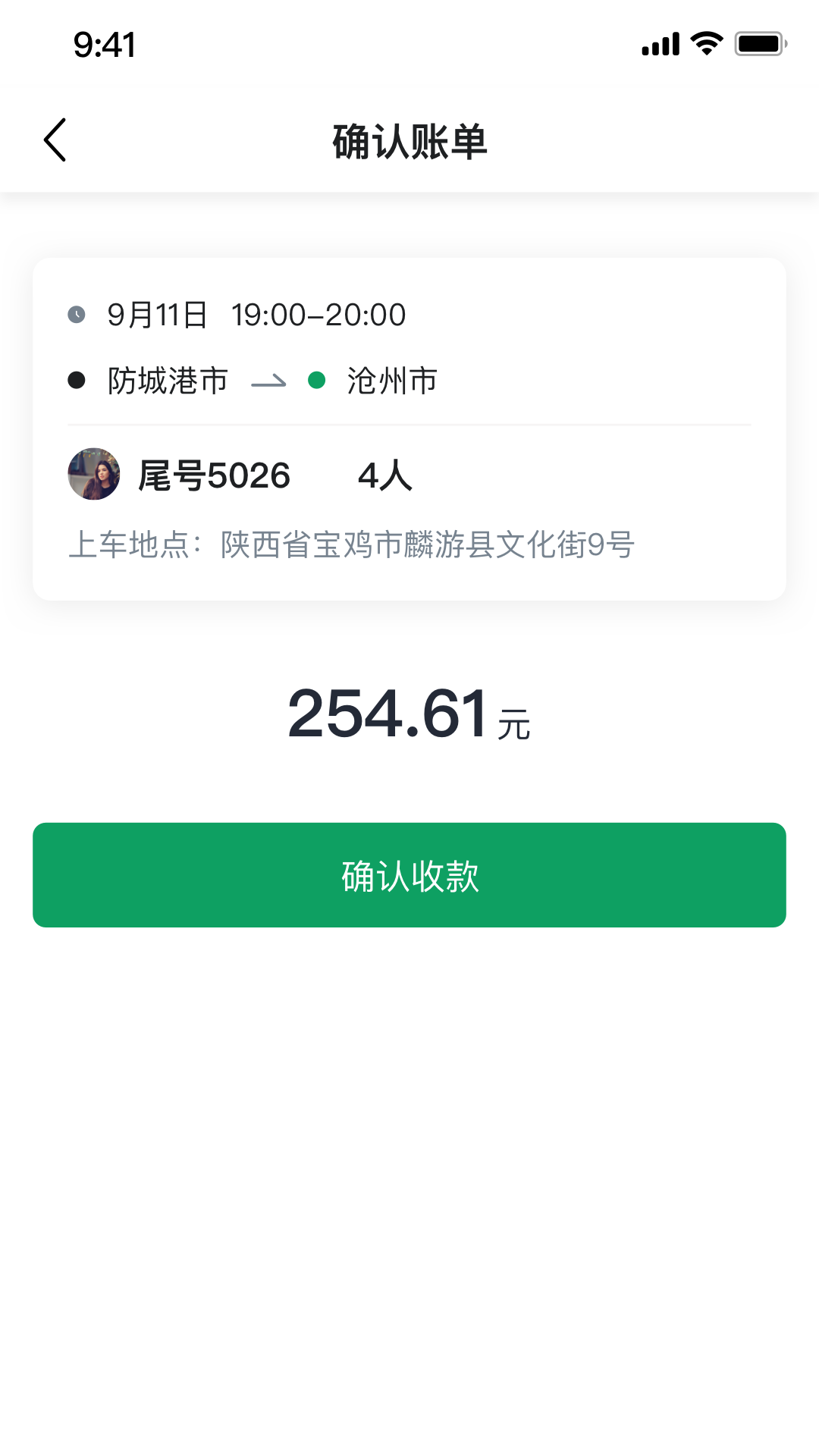Select the trip time 19:00–20:00
This screenshot has width=819, height=1456.
pos(318,314)
